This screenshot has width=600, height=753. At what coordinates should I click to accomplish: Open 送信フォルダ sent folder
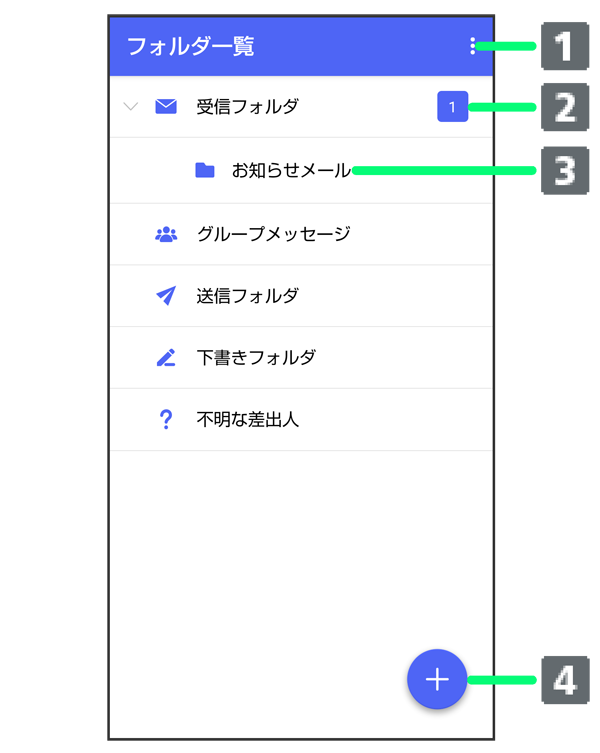247,296
